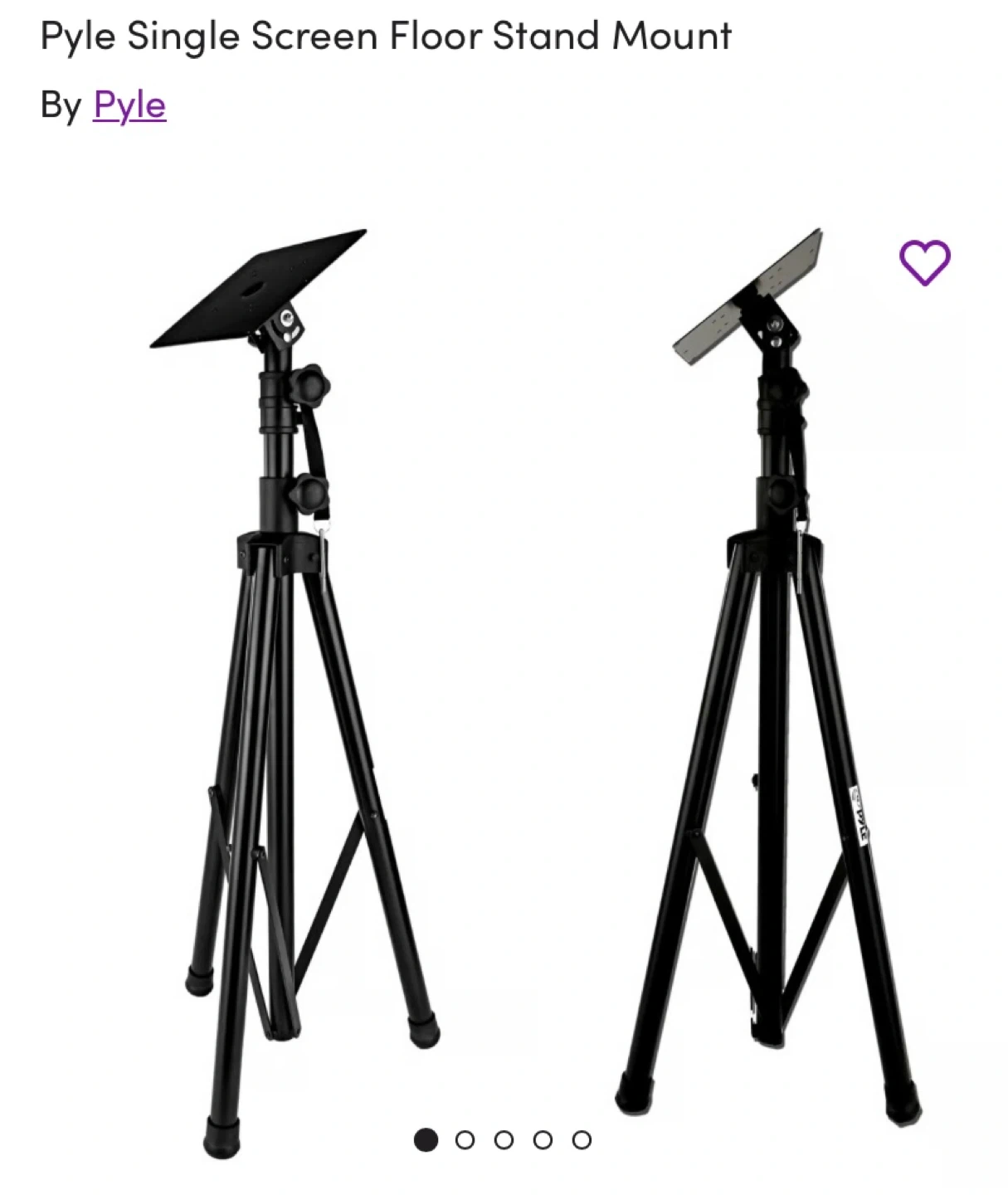
Task: Jump to the last image dot
Action: click(x=582, y=1140)
